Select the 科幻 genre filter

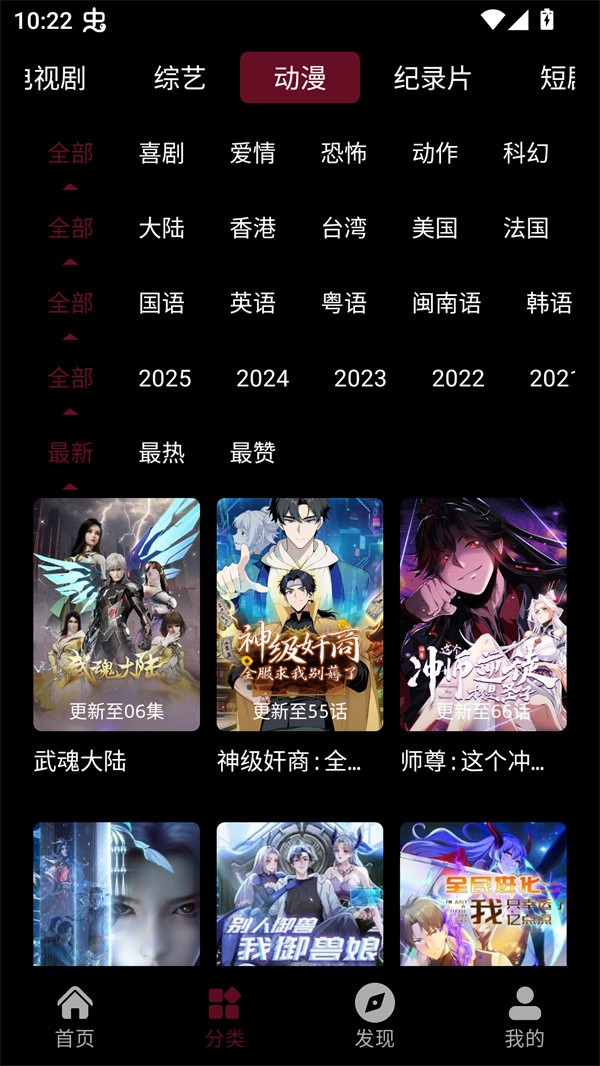tap(526, 153)
